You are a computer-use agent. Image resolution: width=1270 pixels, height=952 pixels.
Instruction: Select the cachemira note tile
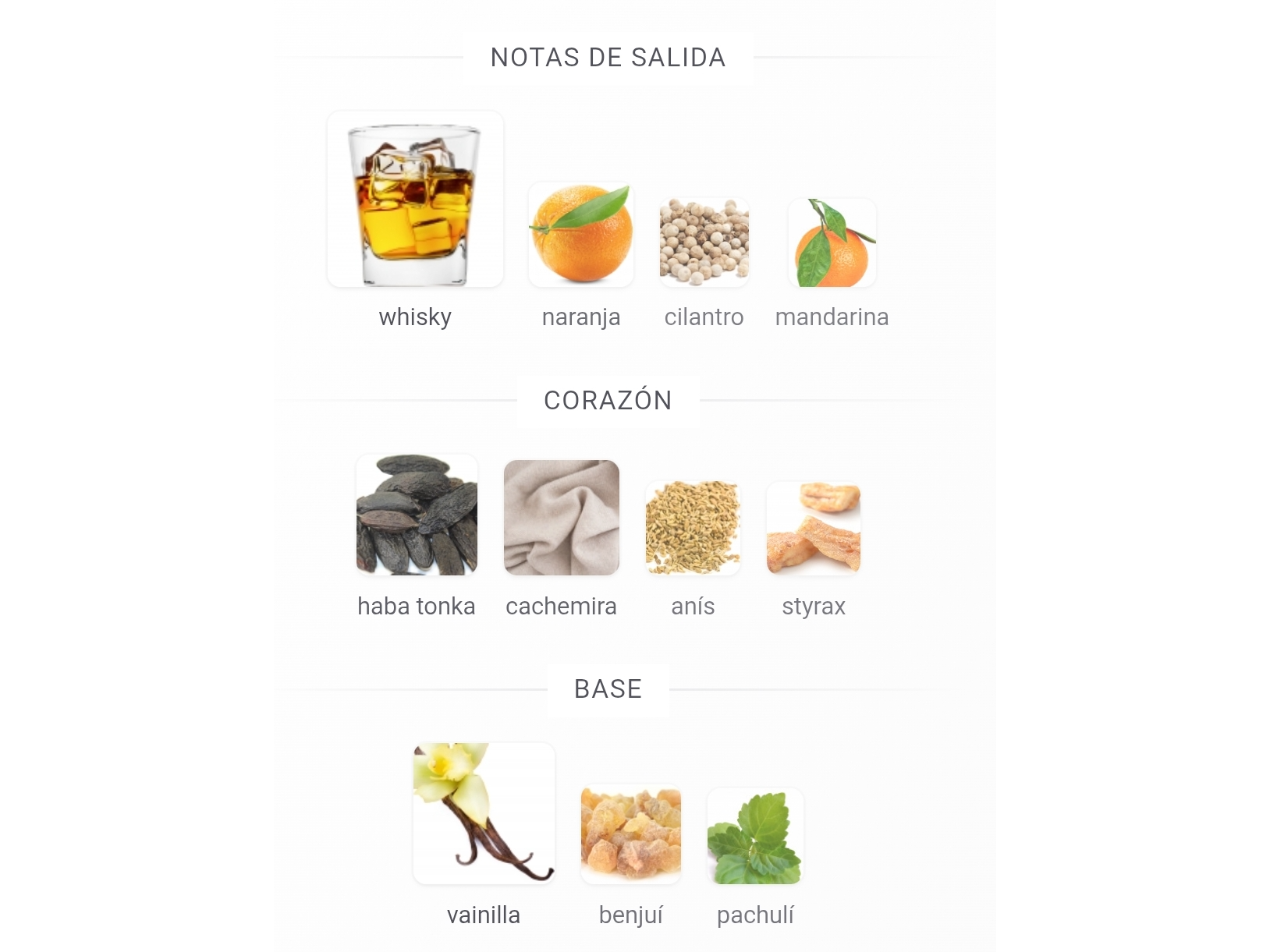click(562, 518)
